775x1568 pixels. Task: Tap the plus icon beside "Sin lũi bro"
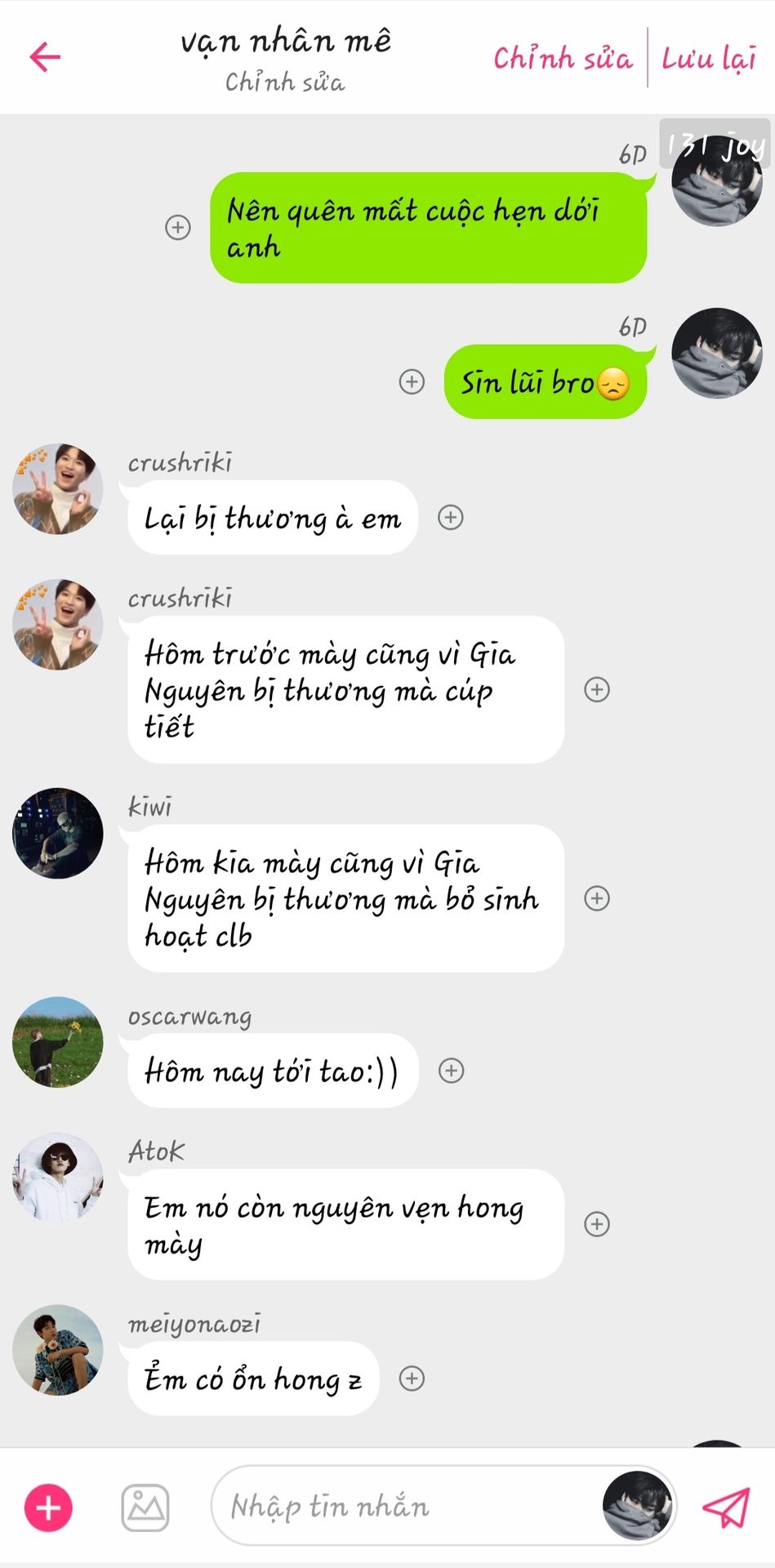point(412,381)
